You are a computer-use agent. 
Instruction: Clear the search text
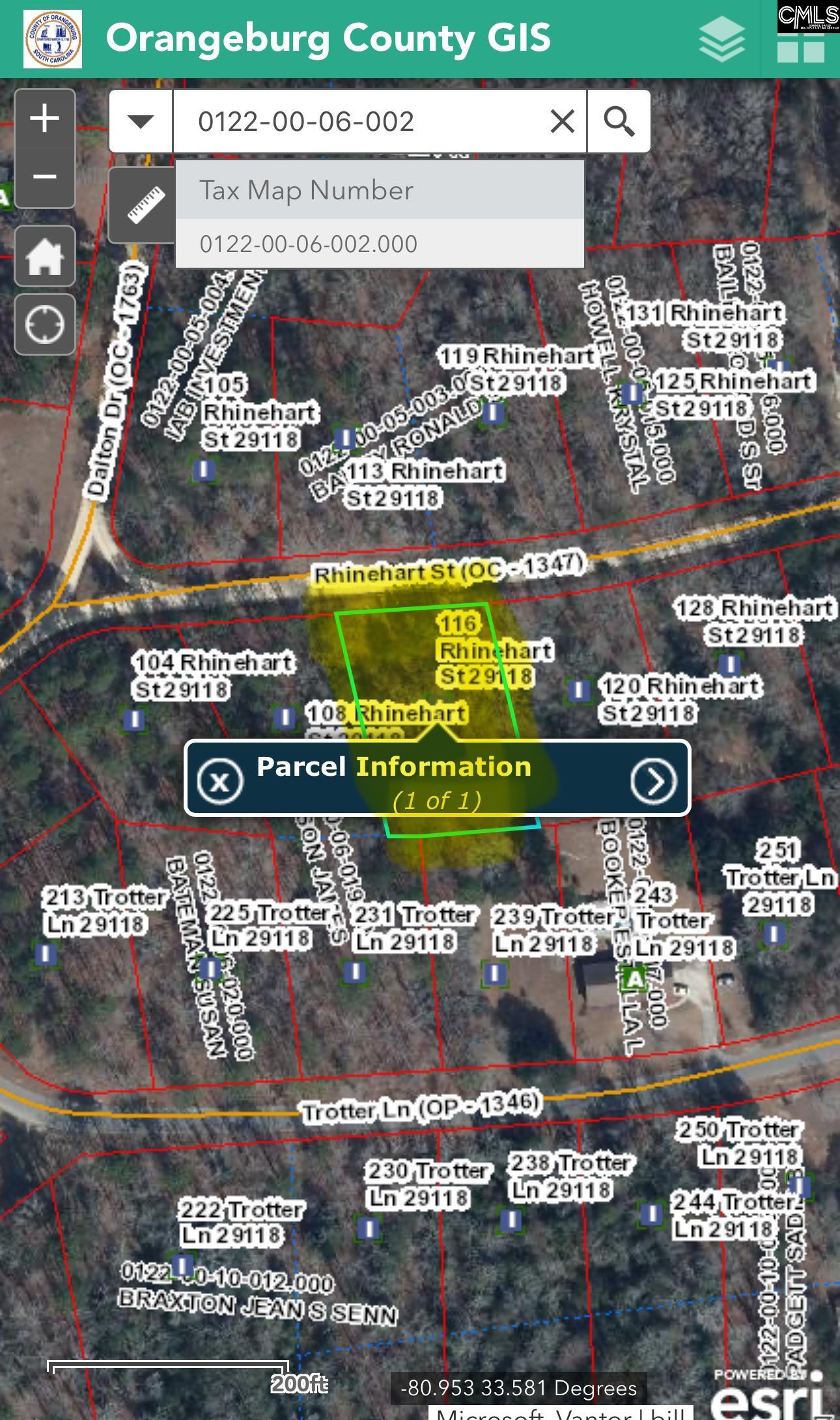[563, 121]
